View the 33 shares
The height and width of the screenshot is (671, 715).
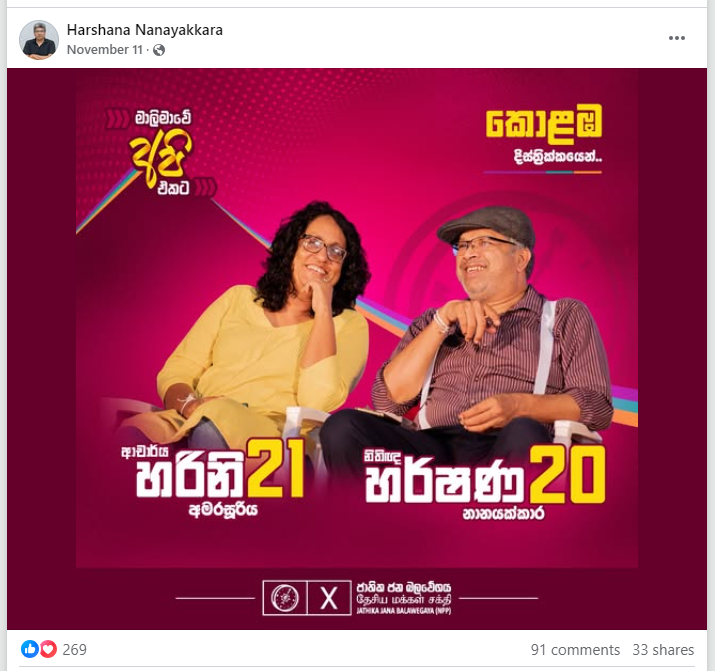click(663, 650)
